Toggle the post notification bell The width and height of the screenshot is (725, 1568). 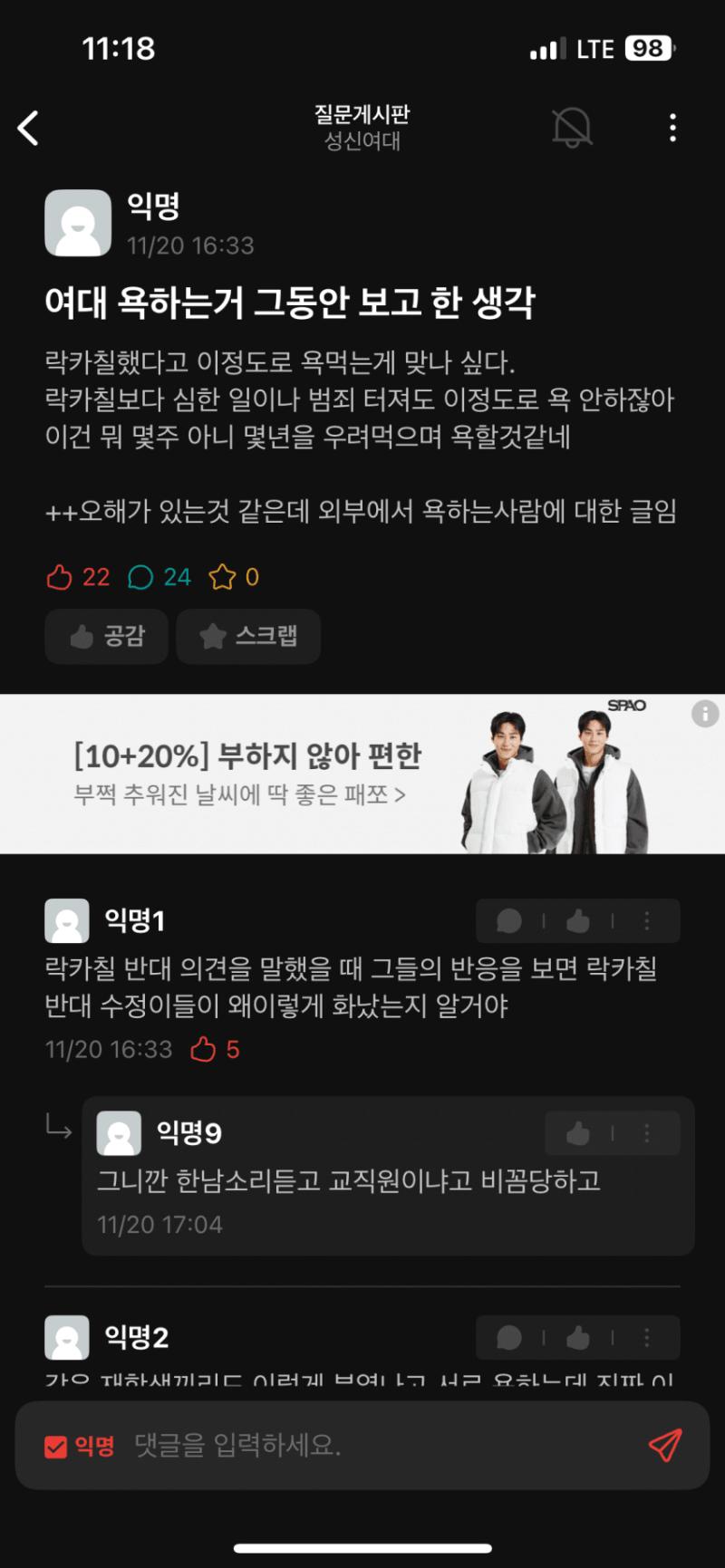[572, 128]
